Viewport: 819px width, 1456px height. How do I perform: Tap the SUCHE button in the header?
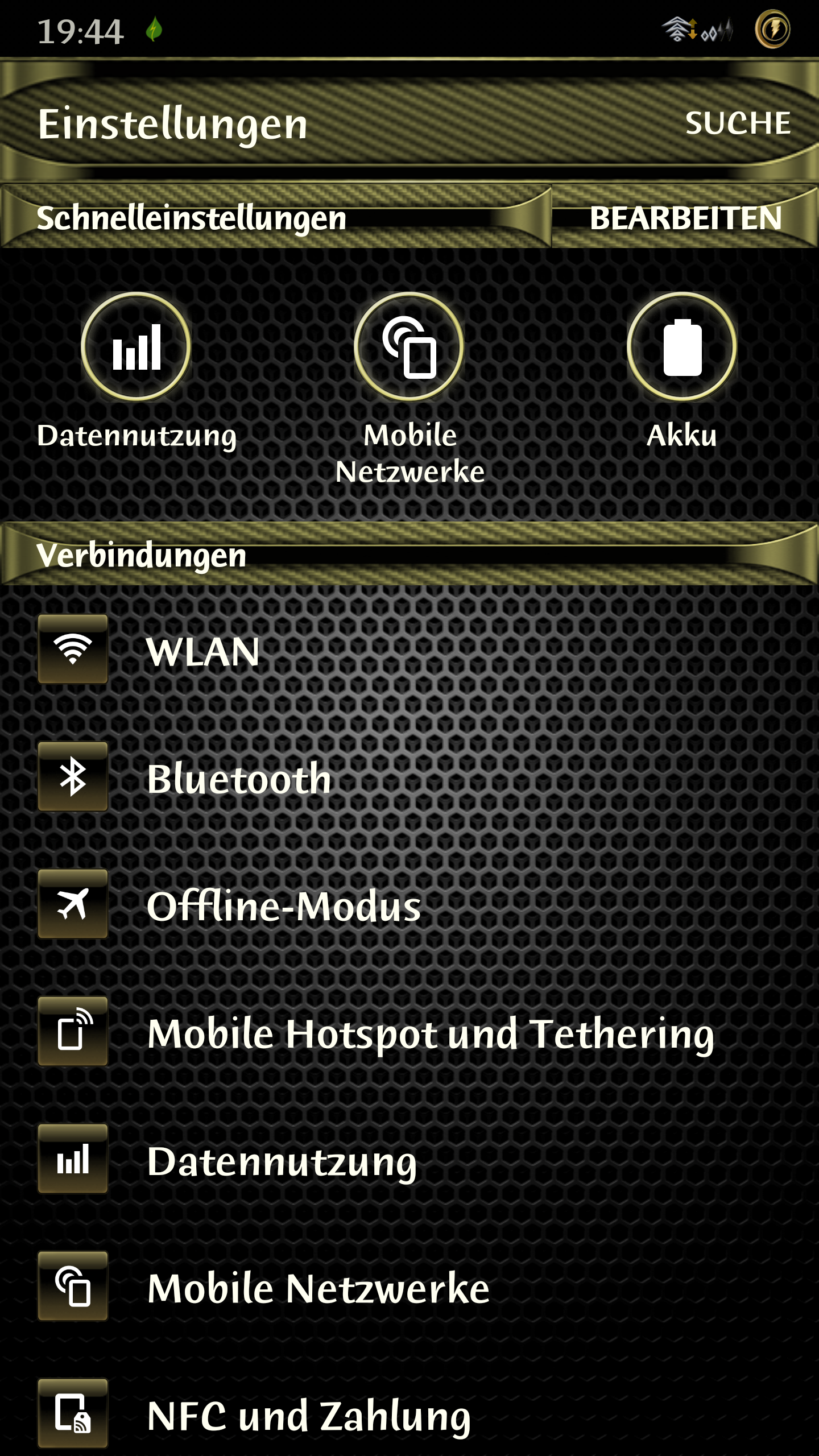[738, 123]
